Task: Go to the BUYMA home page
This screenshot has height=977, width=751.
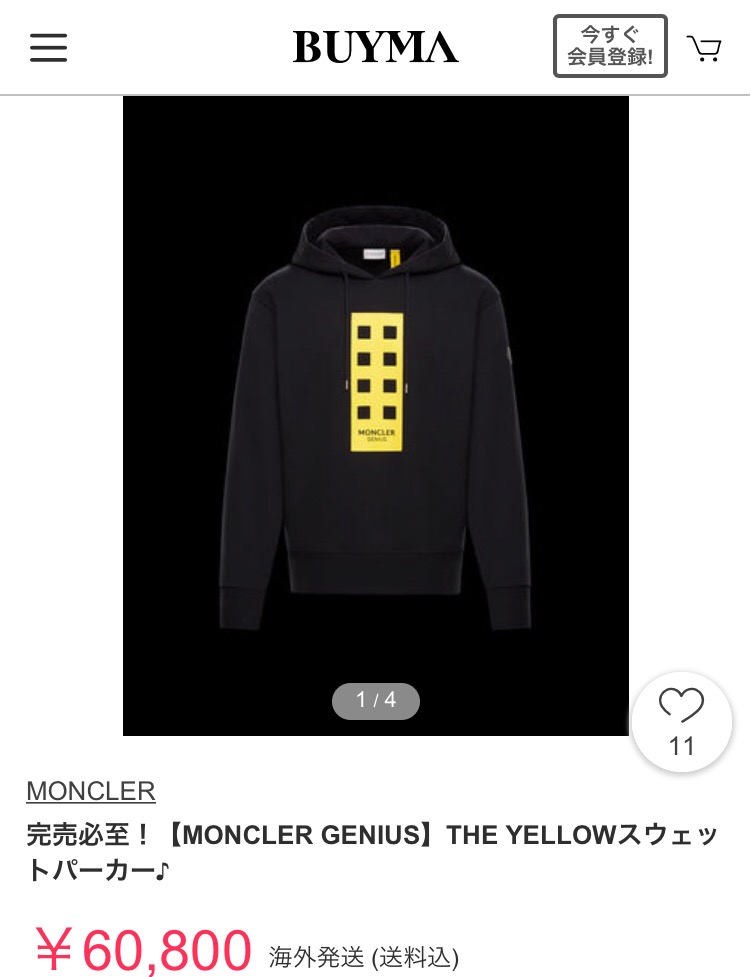Action: click(x=375, y=47)
